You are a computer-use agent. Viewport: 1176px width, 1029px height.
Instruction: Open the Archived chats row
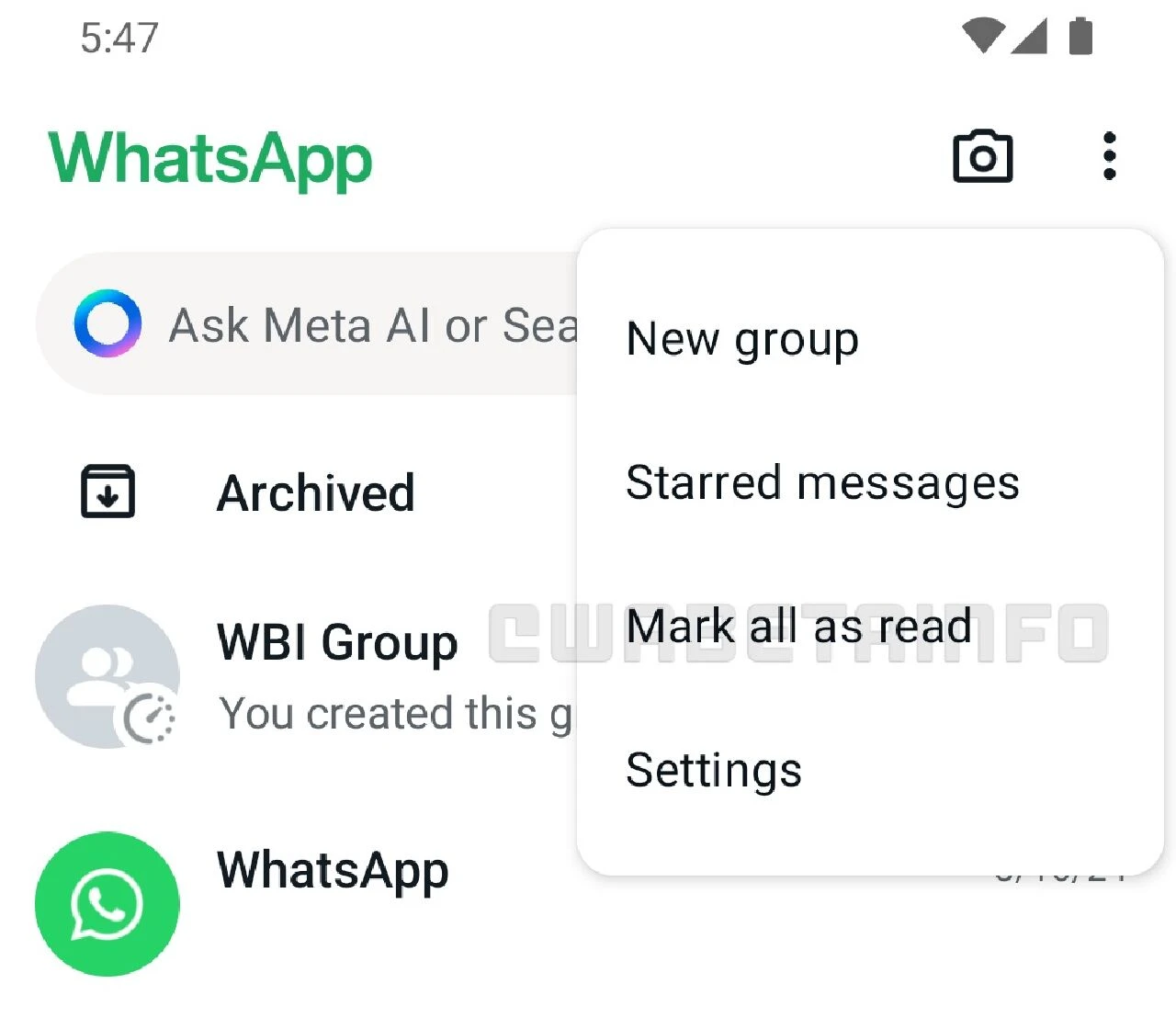pos(315,492)
